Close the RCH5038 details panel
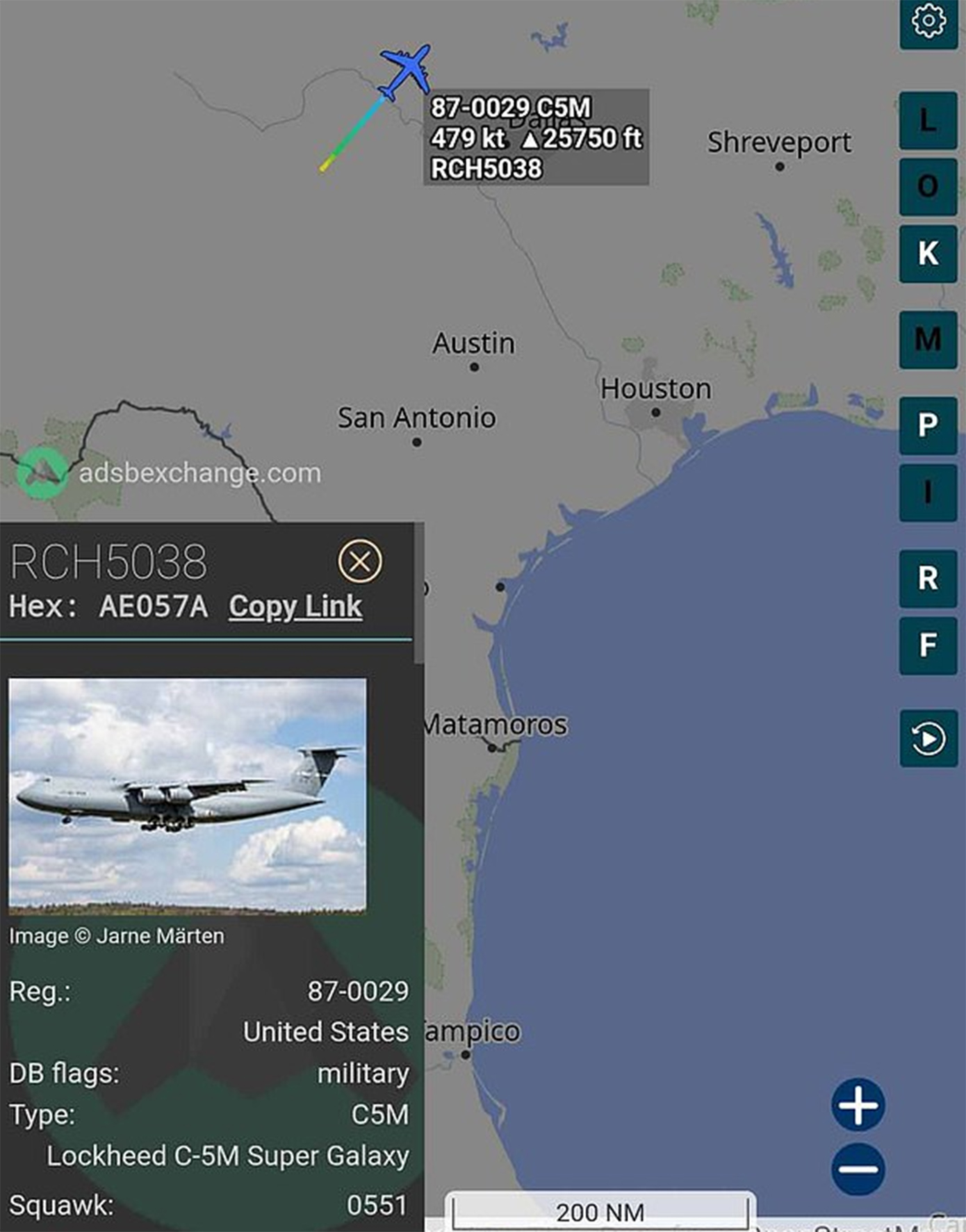This screenshot has height=1232, width=966. point(359,561)
